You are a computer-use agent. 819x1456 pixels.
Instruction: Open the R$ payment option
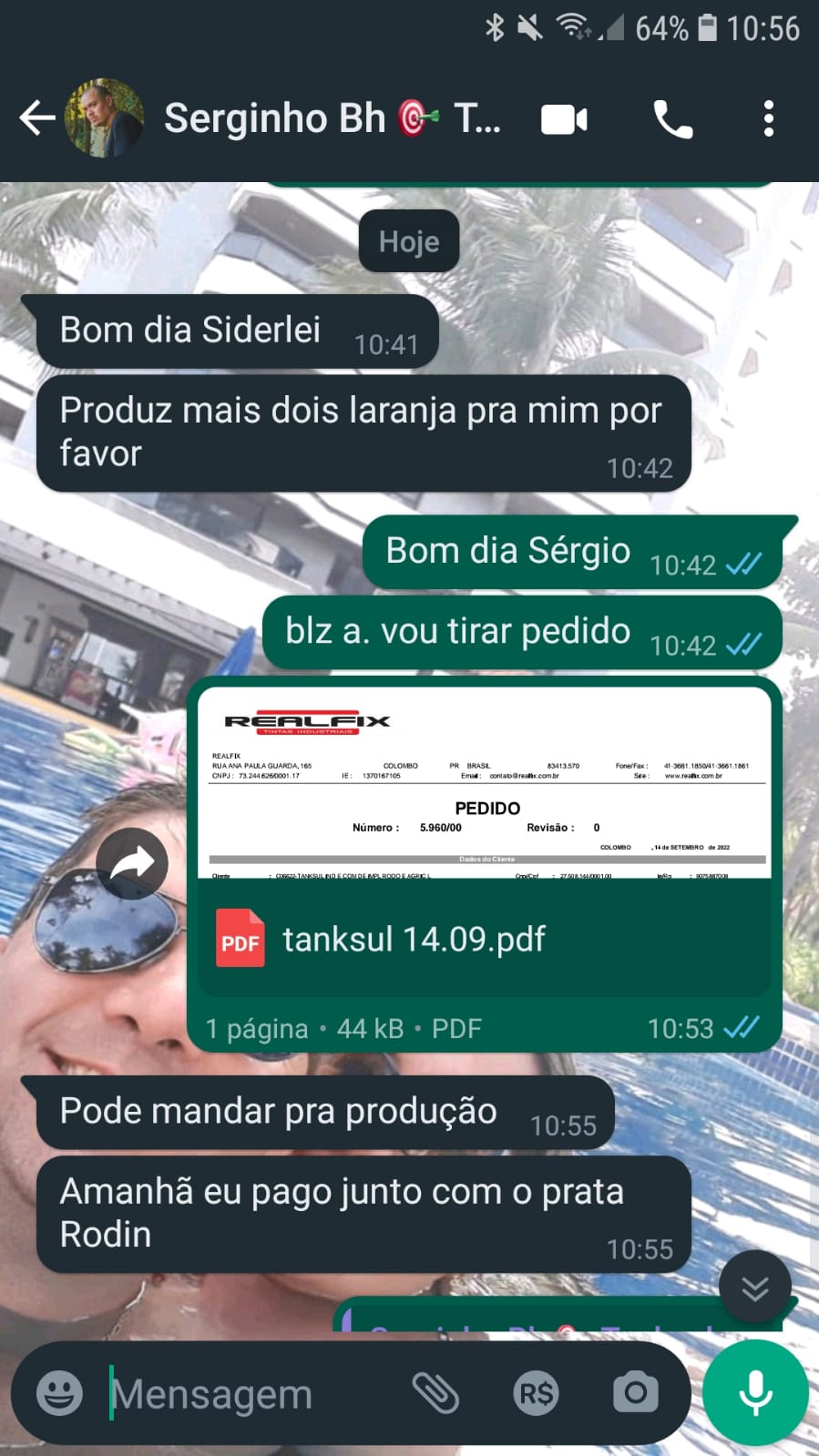pos(536,1393)
